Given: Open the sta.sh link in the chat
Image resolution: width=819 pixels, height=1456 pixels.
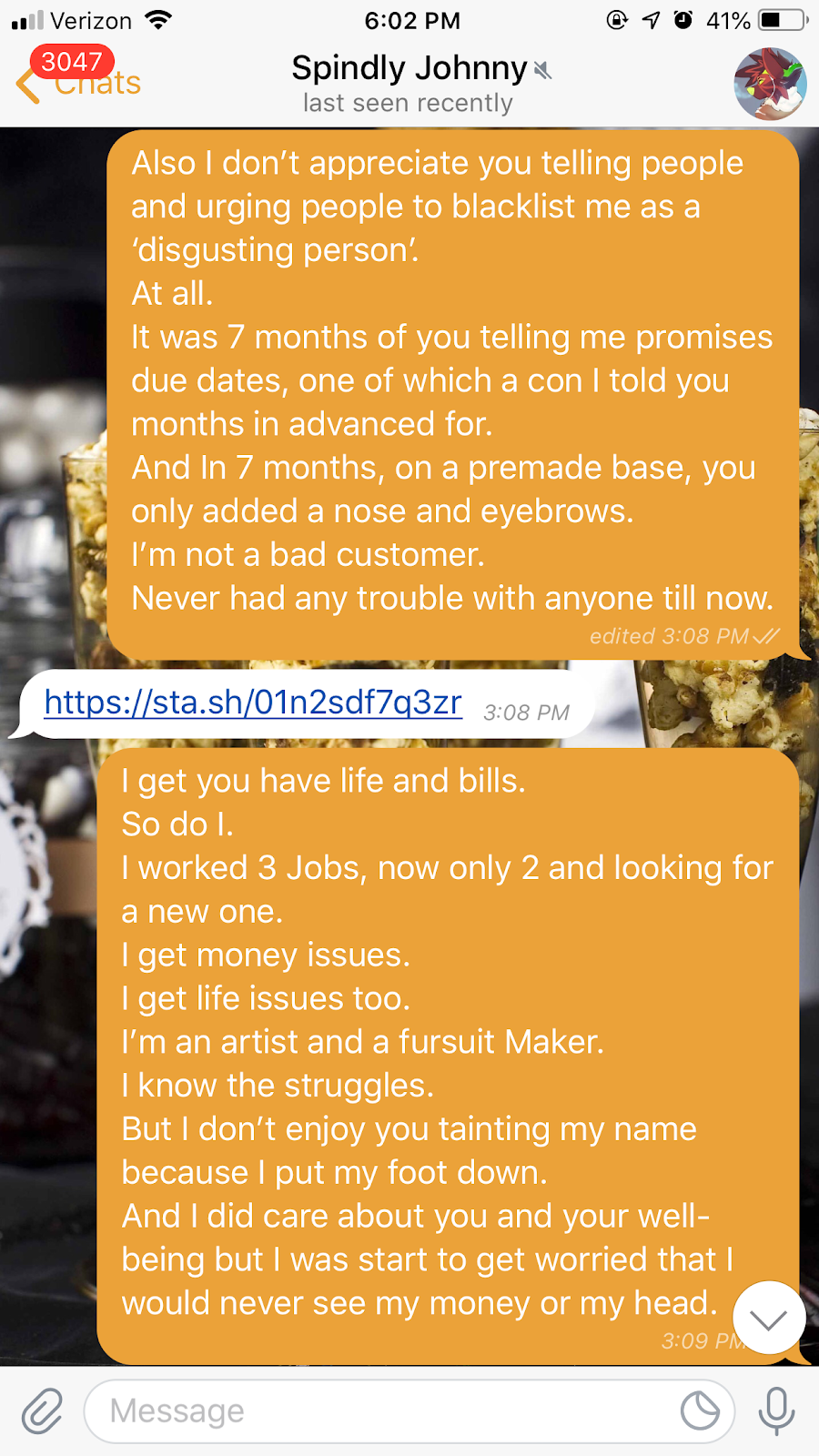Looking at the screenshot, I should tap(253, 703).
